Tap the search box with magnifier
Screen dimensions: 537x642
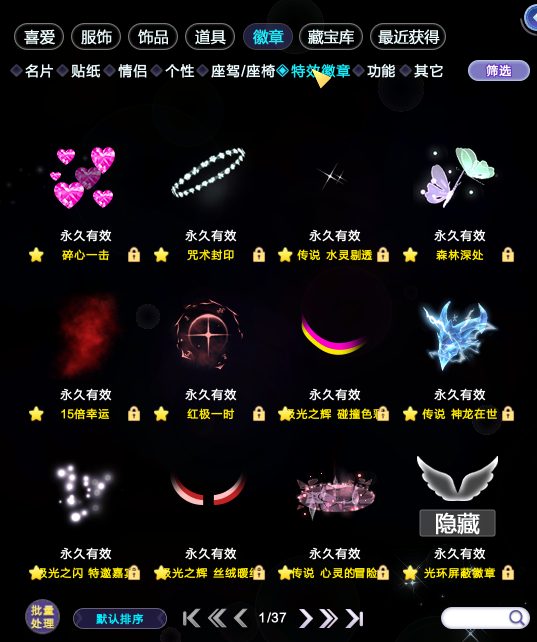tap(485, 618)
